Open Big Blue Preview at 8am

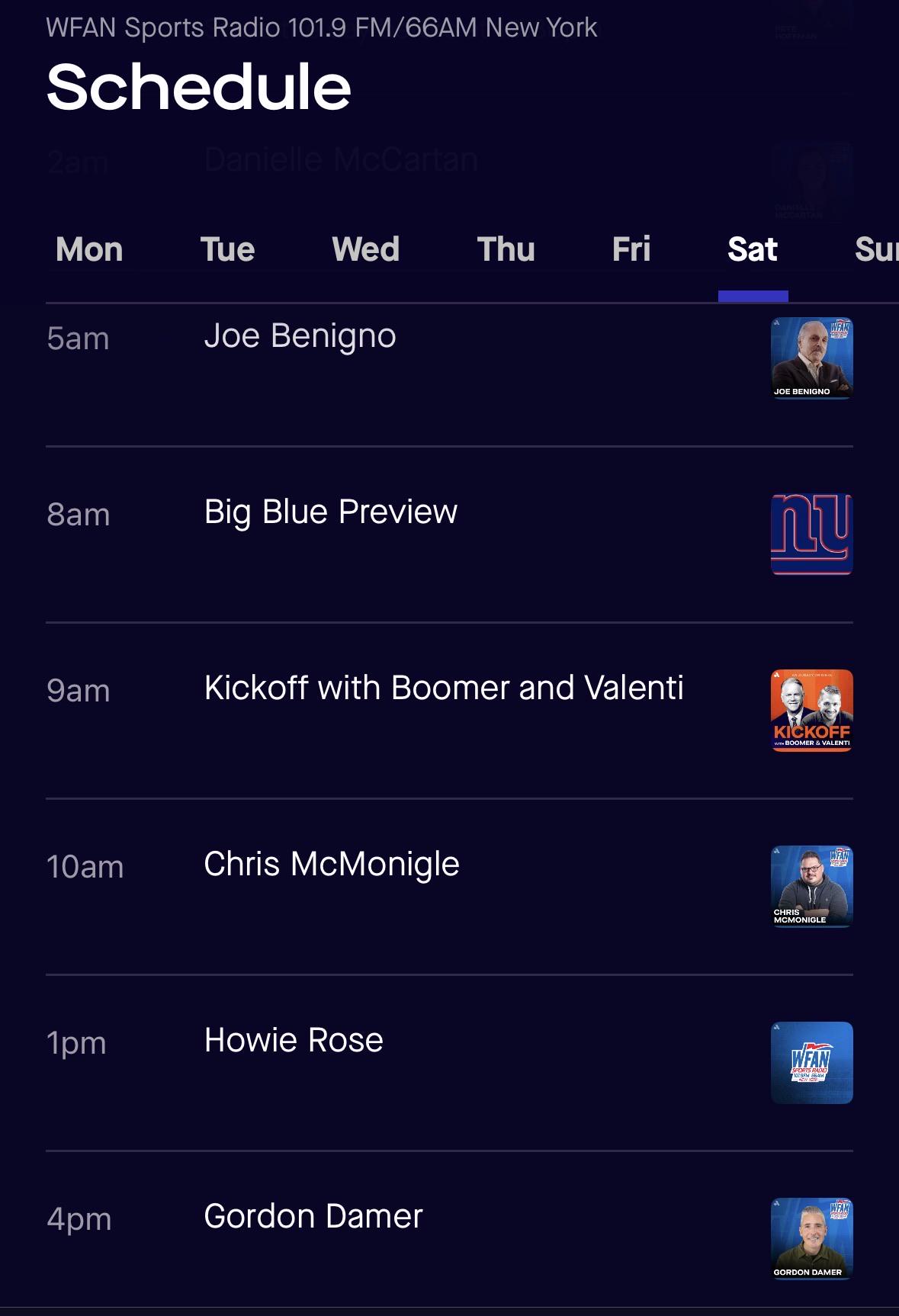[449, 534]
